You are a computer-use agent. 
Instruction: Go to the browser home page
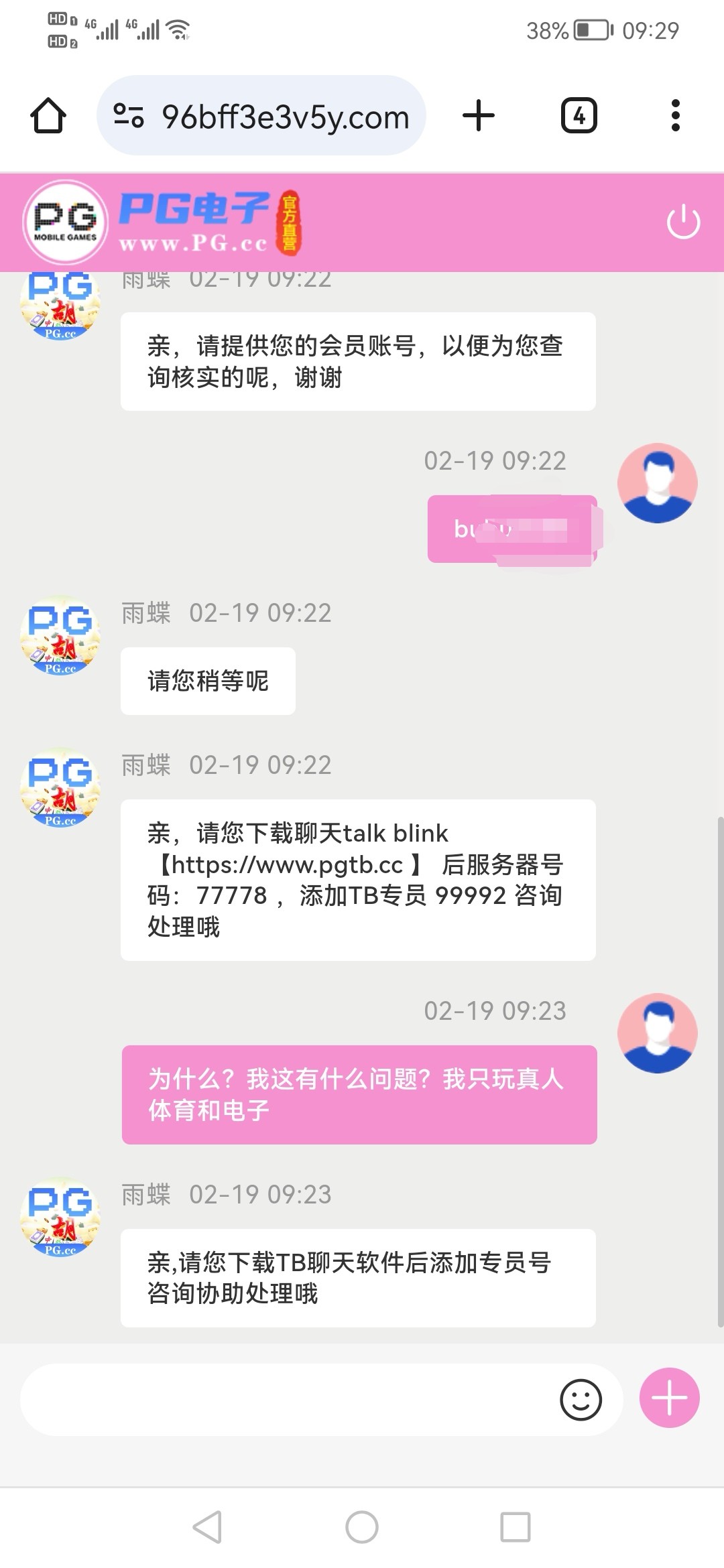click(x=48, y=116)
